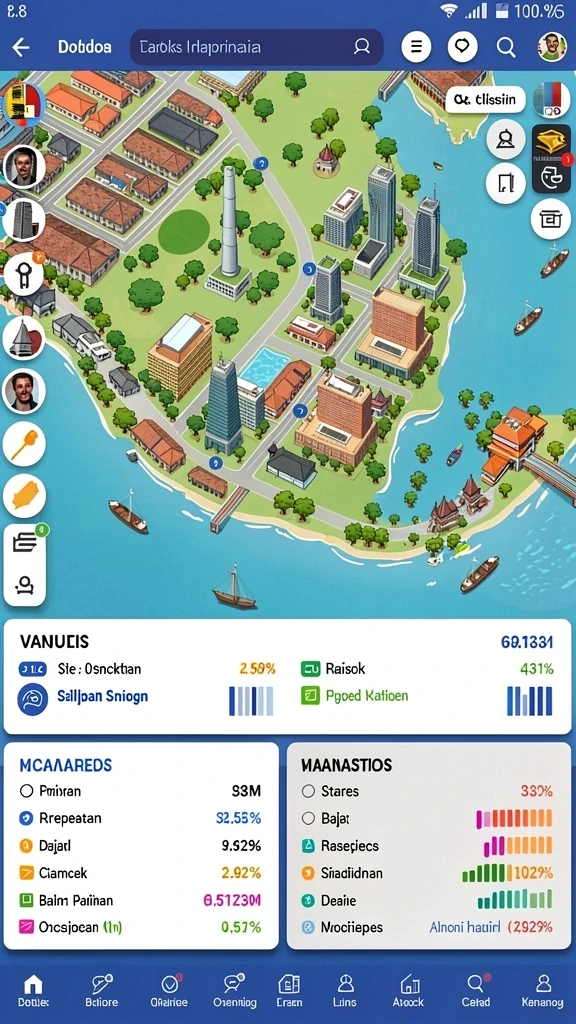This screenshot has width=576, height=1024.
Task: Open the round hamburger menu button
Action: tap(416, 47)
